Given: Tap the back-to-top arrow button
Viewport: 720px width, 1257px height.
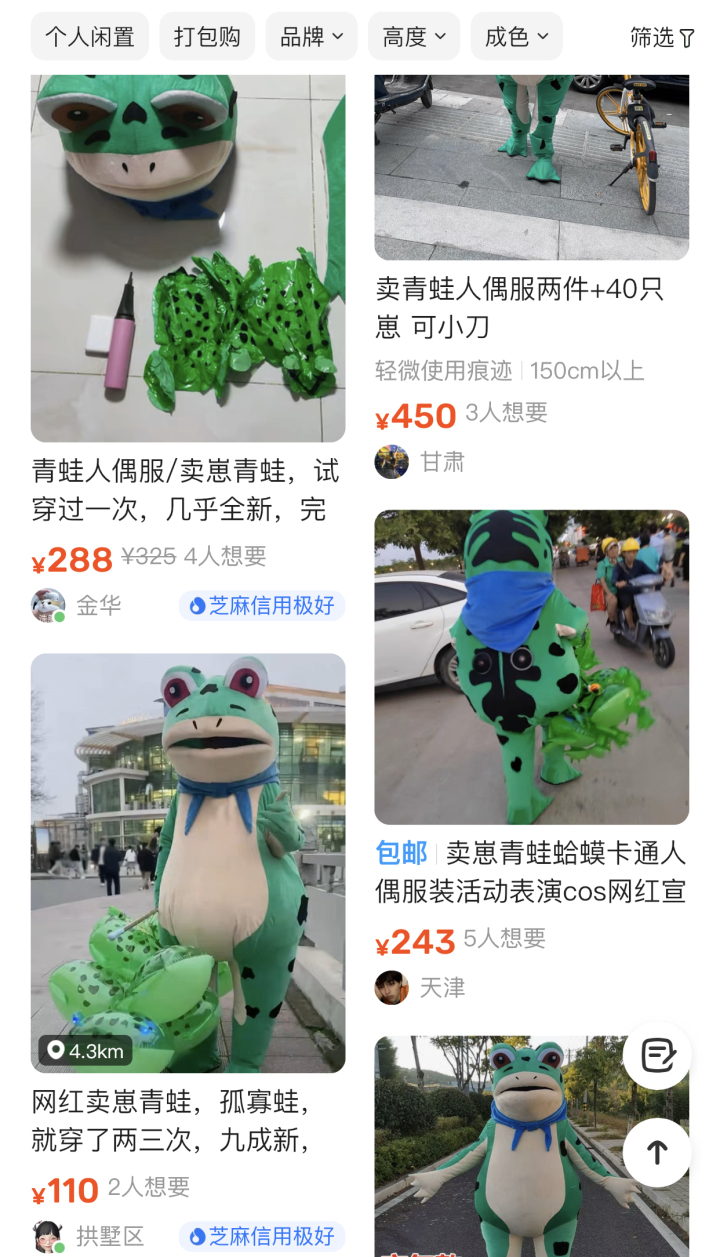Looking at the screenshot, I should 657,1152.
